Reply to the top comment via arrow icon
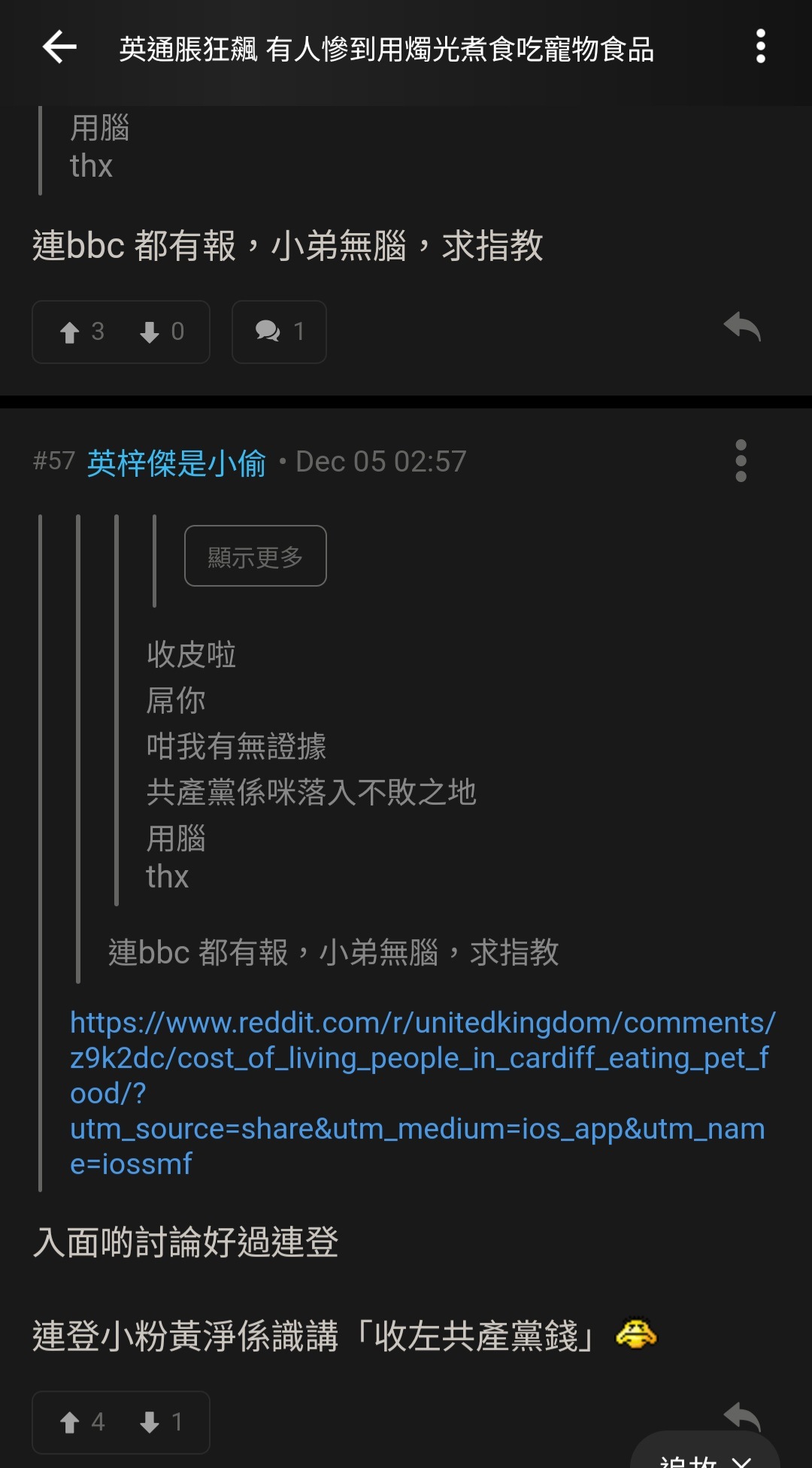 (x=741, y=327)
